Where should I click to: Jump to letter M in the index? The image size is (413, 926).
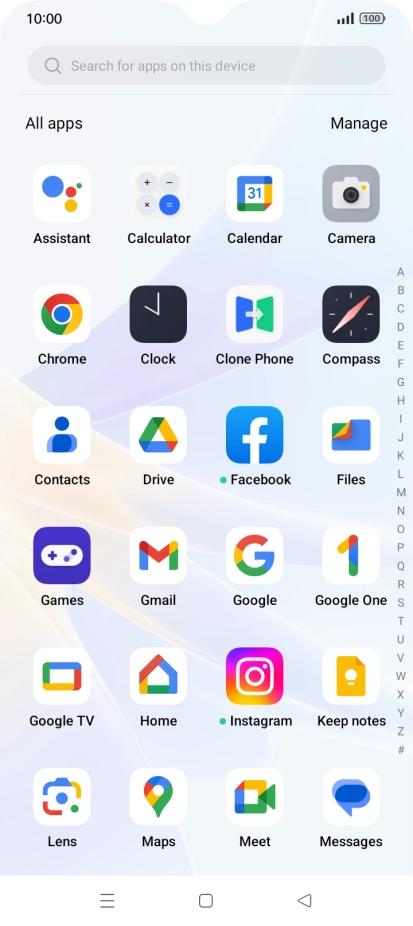pos(401,493)
